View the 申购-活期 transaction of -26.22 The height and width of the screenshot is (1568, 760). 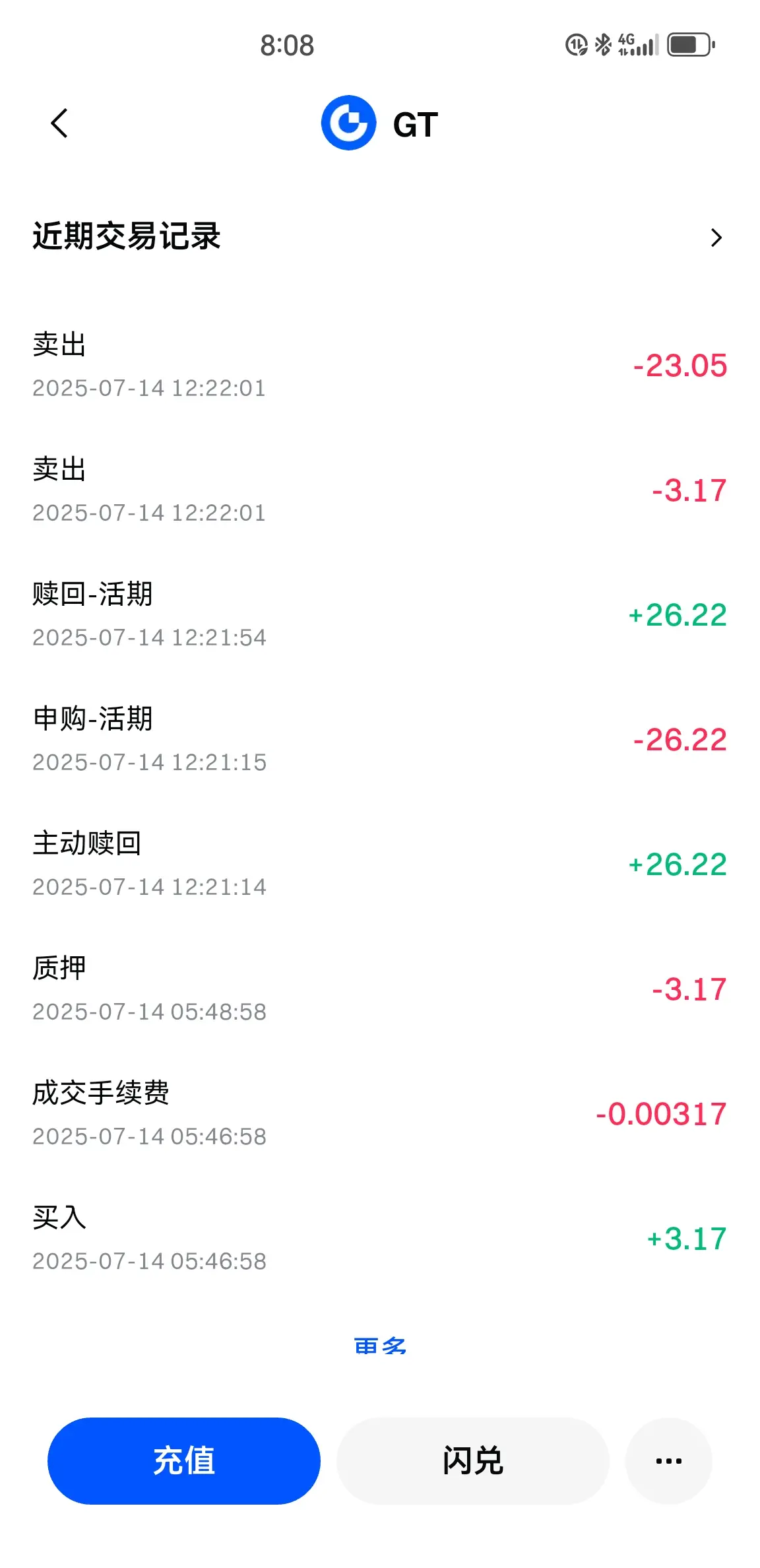click(x=379, y=739)
